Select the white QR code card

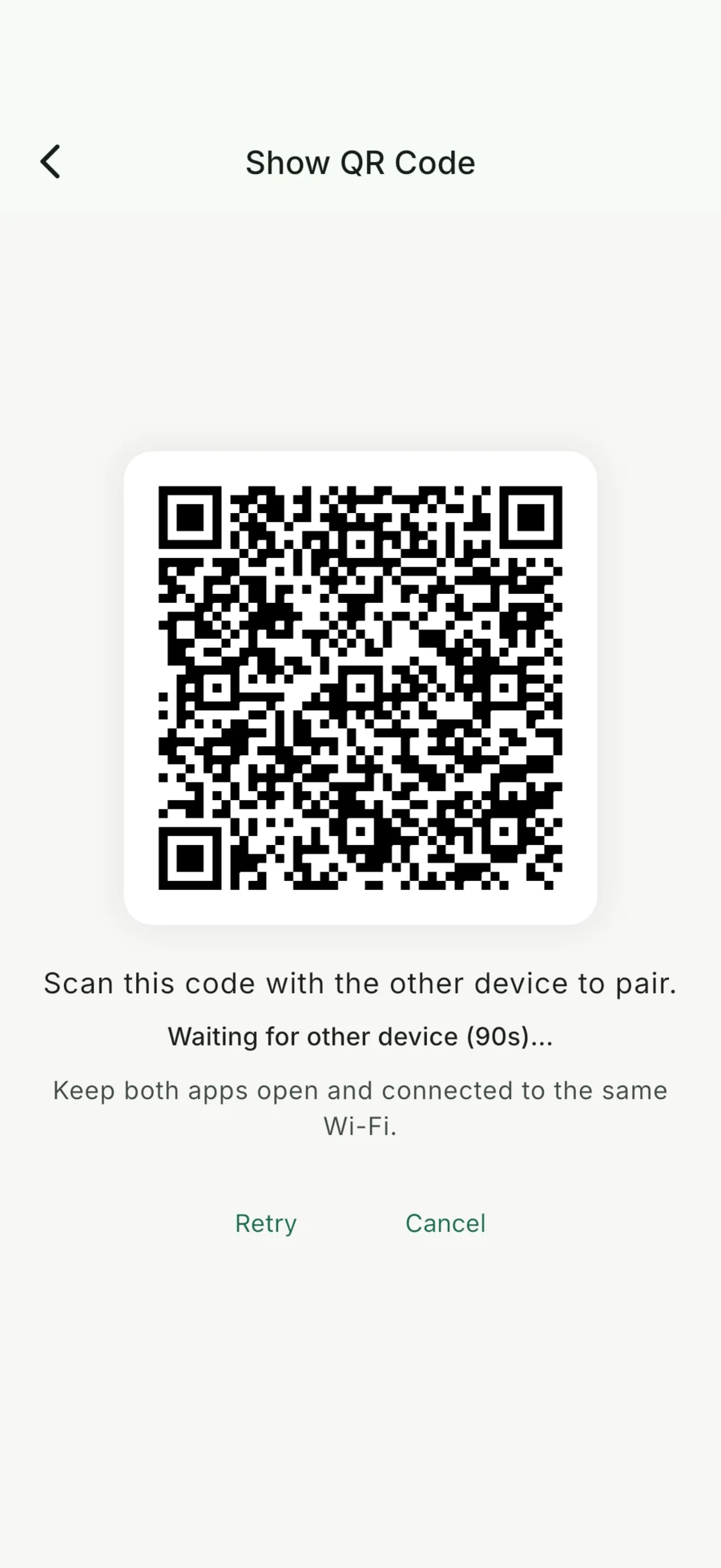[x=360, y=688]
